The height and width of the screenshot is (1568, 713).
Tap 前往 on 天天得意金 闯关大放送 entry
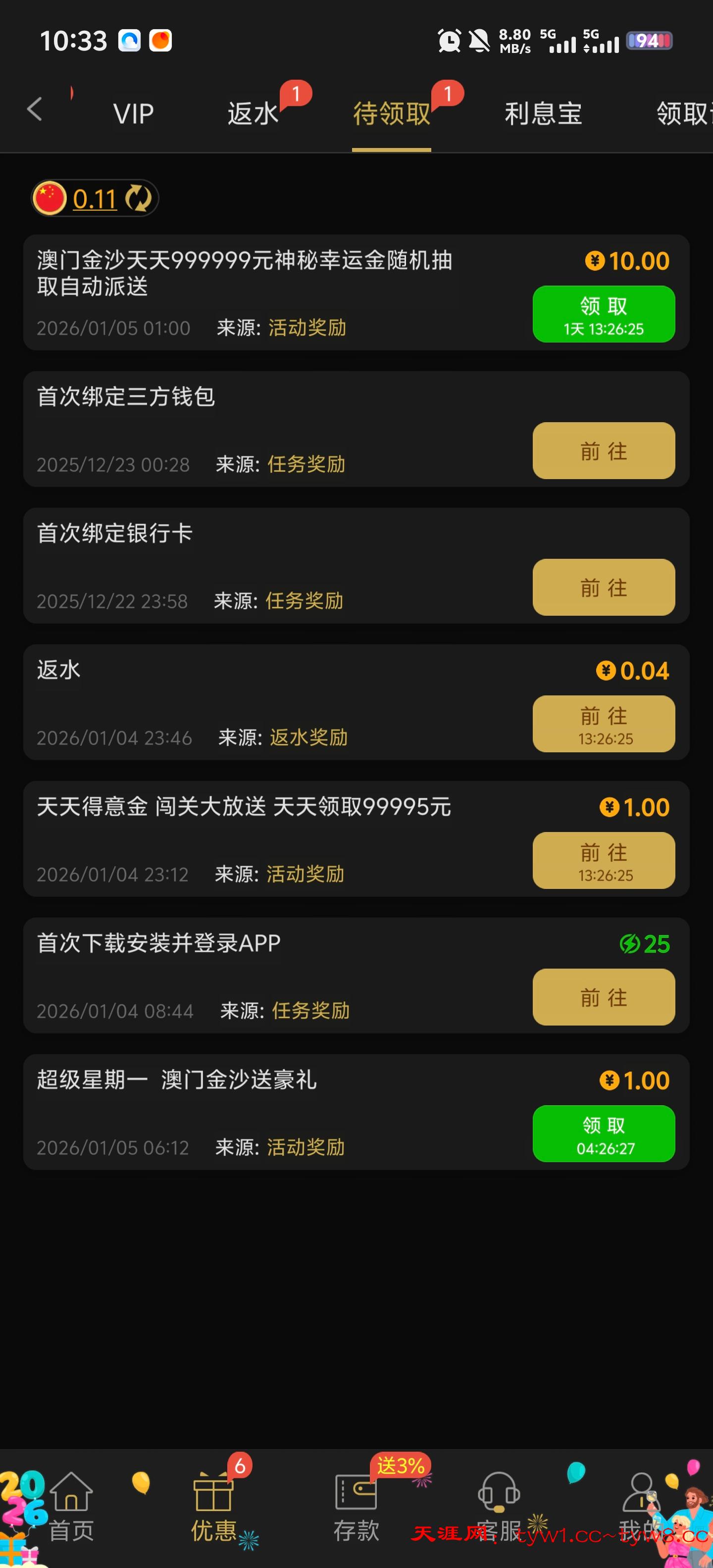pyautogui.click(x=604, y=860)
